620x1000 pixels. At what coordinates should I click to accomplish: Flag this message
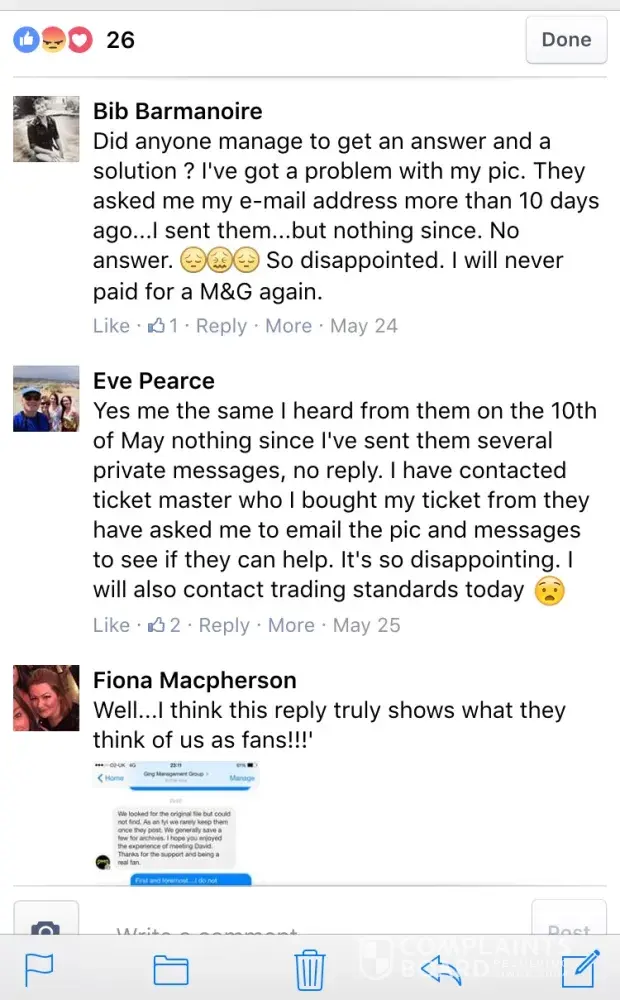point(38,968)
